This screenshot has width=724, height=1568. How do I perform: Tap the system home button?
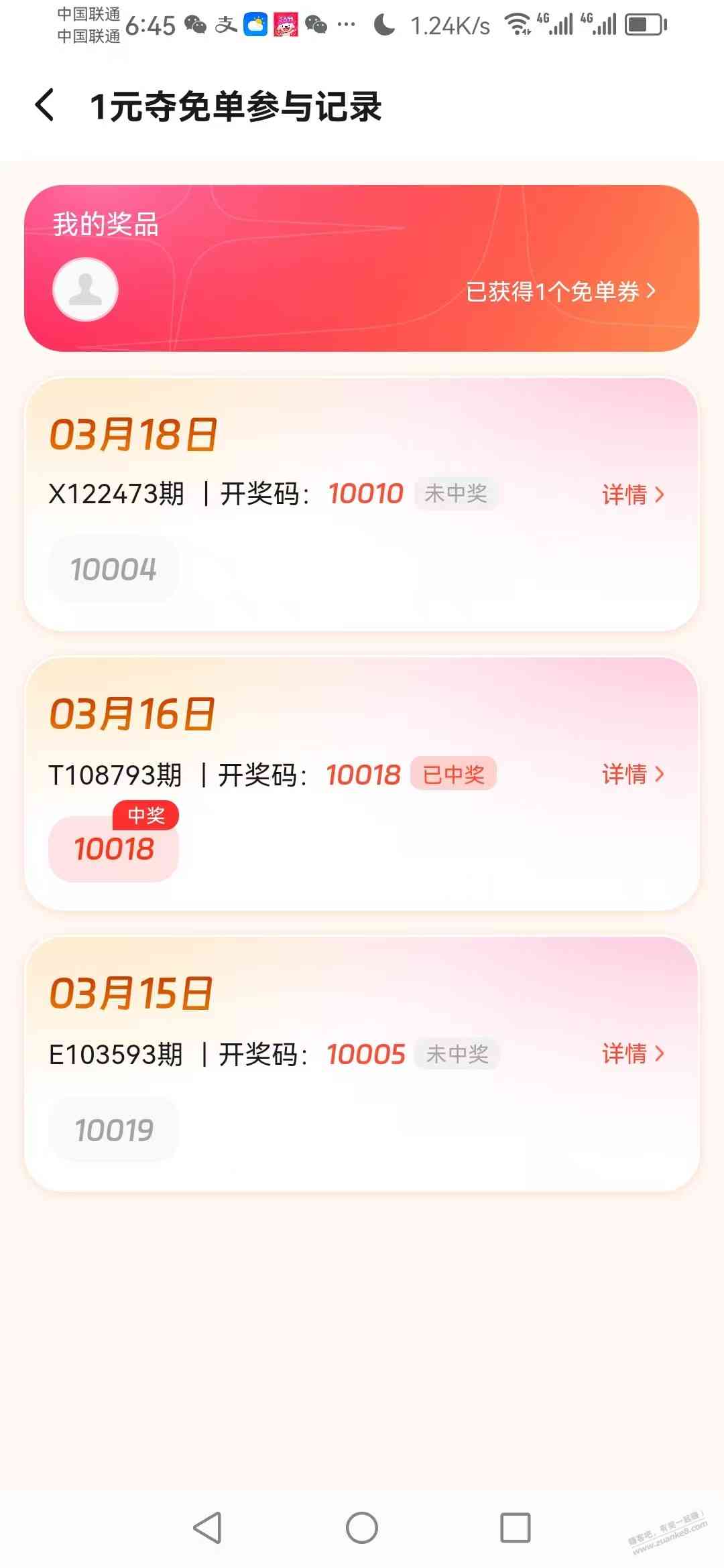[x=361, y=1527]
